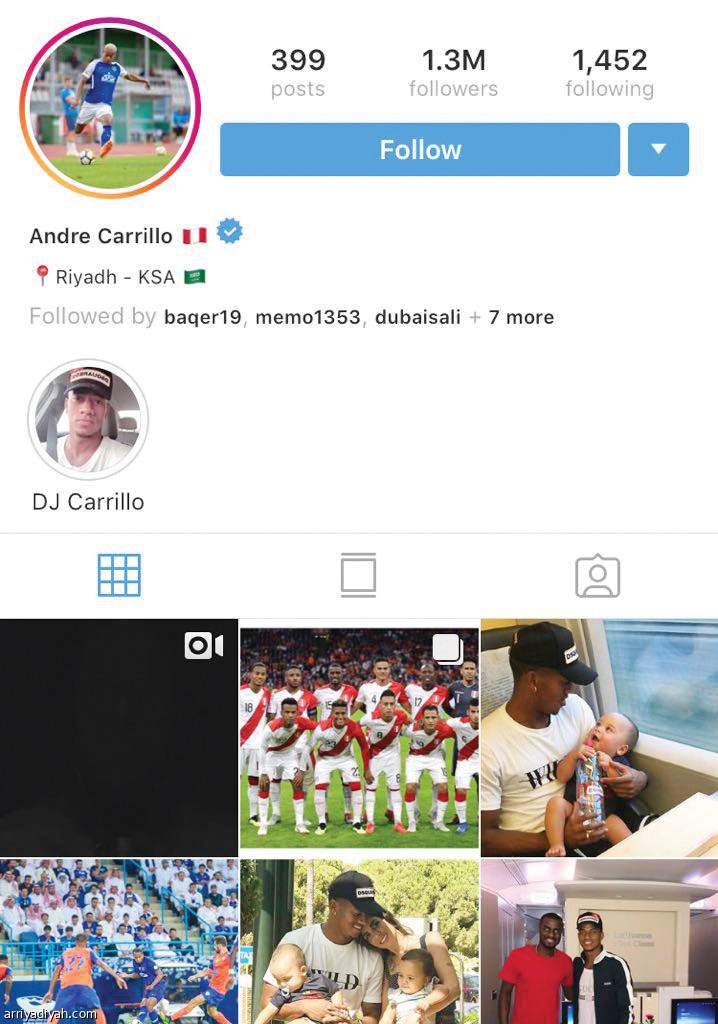
Task: Open the Peru team photo post
Action: pos(359,737)
